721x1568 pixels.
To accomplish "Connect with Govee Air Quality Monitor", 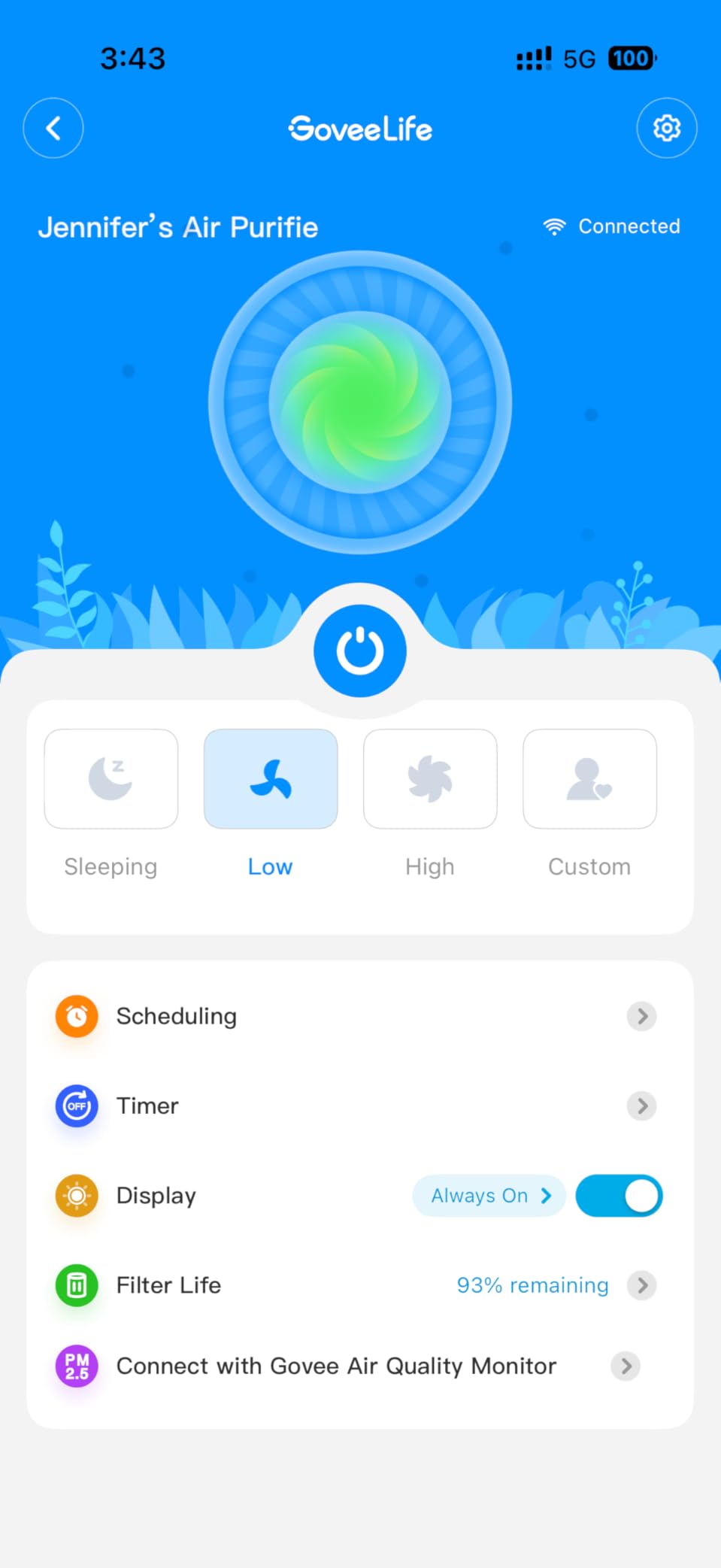I will click(x=359, y=1366).
